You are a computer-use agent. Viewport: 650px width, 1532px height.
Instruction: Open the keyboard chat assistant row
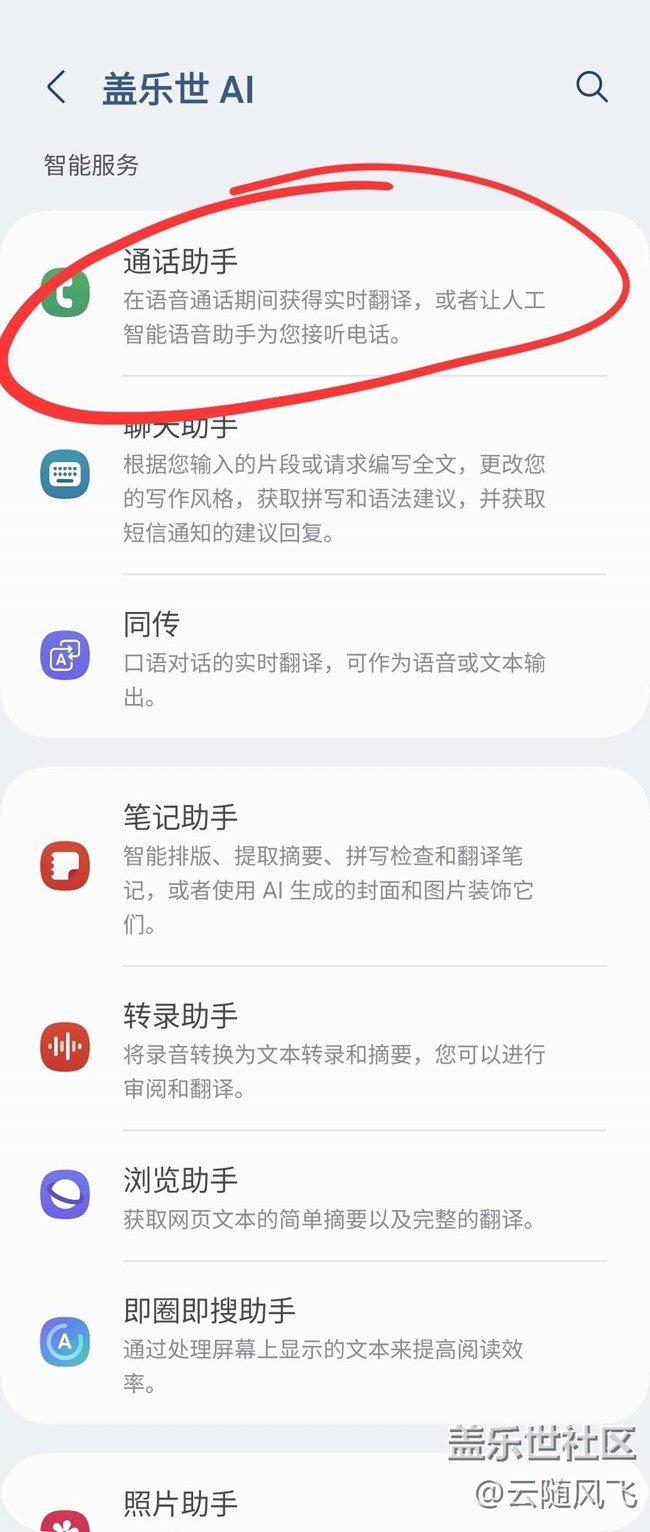point(330,480)
